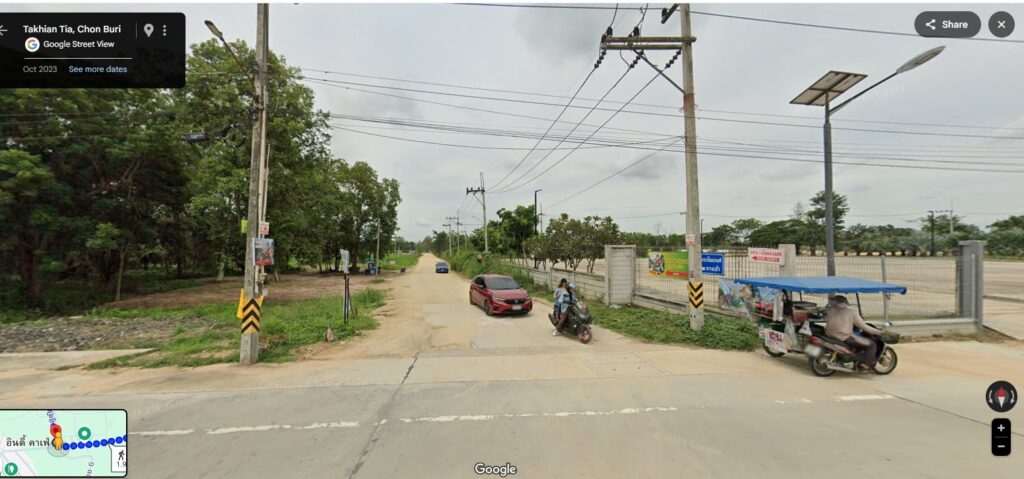
Task: Open the See more dates link
Action: (98, 69)
